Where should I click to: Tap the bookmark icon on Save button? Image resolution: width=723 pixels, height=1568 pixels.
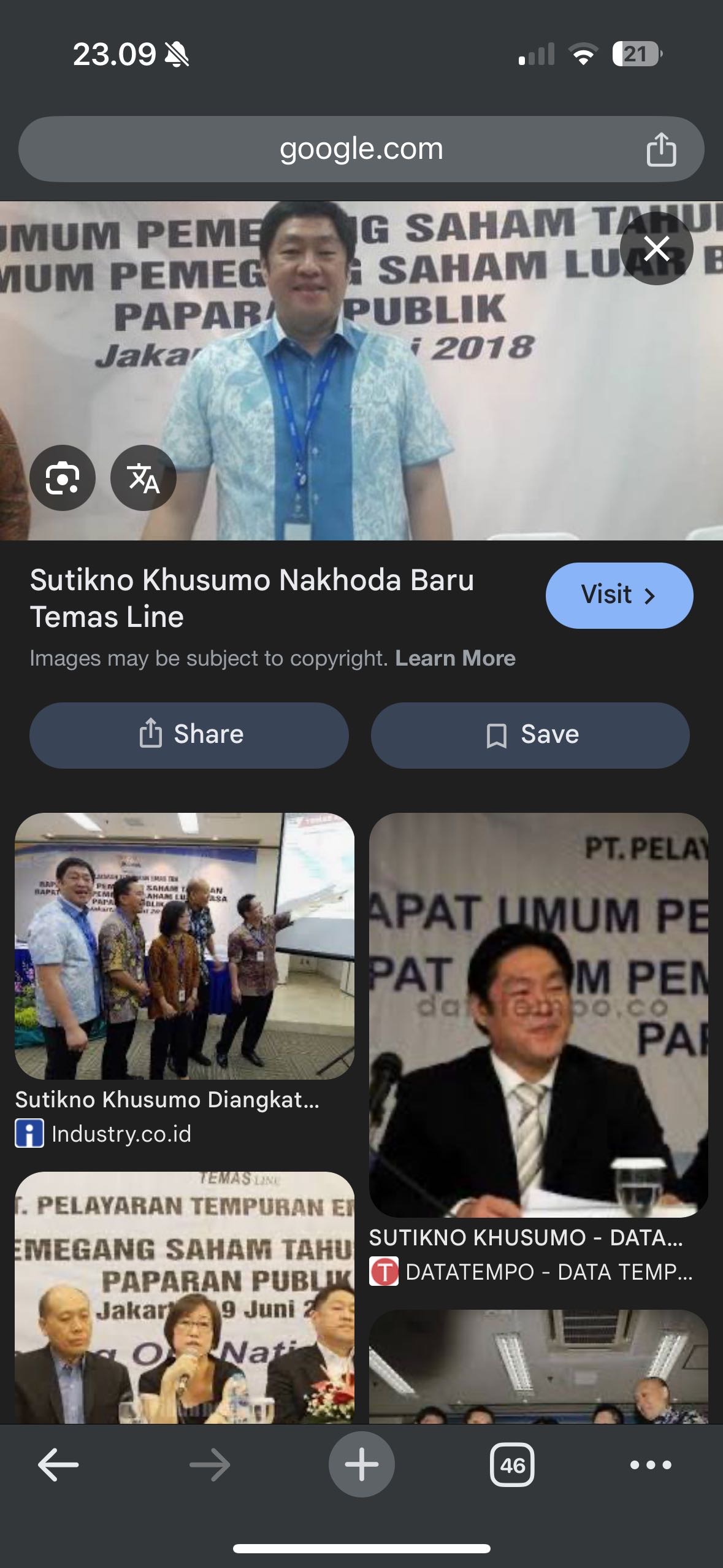pyautogui.click(x=495, y=735)
